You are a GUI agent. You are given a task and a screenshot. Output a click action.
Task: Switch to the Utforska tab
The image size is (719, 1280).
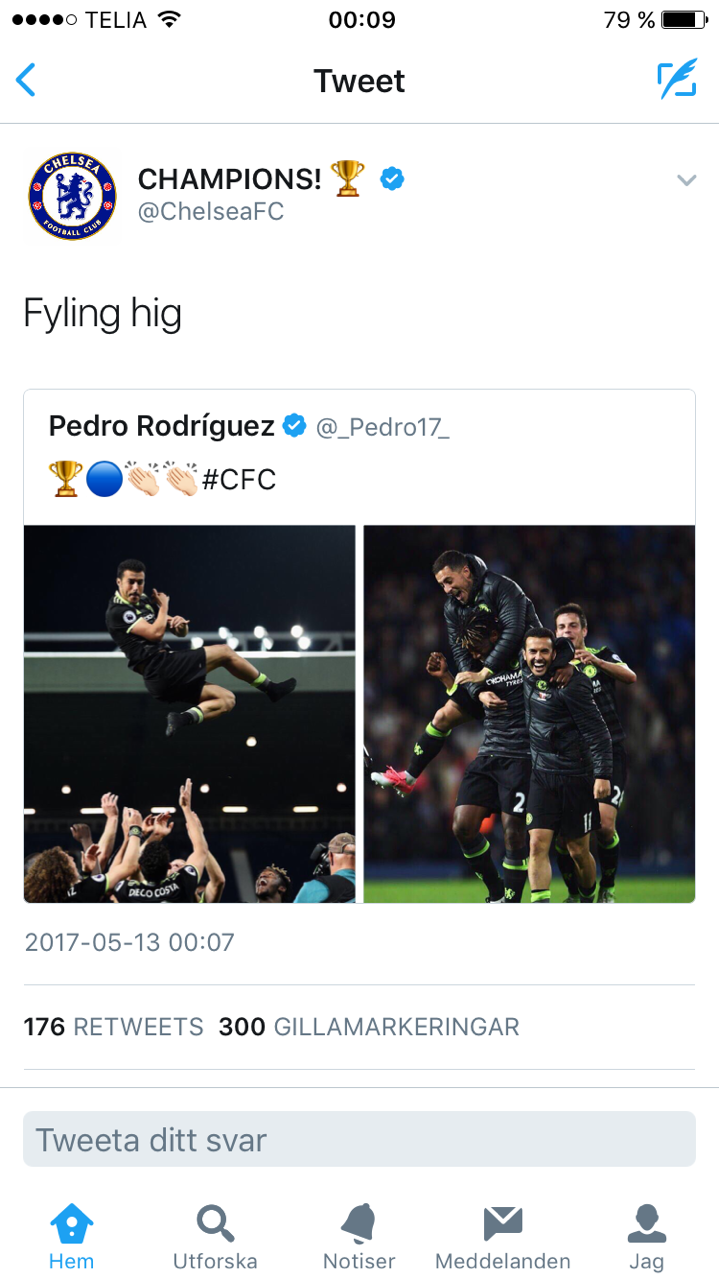[x=215, y=1237]
